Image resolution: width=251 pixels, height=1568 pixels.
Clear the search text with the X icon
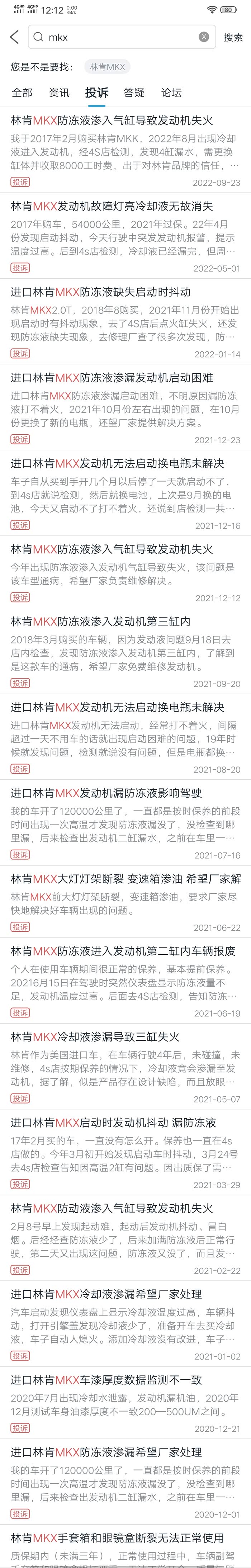[204, 37]
